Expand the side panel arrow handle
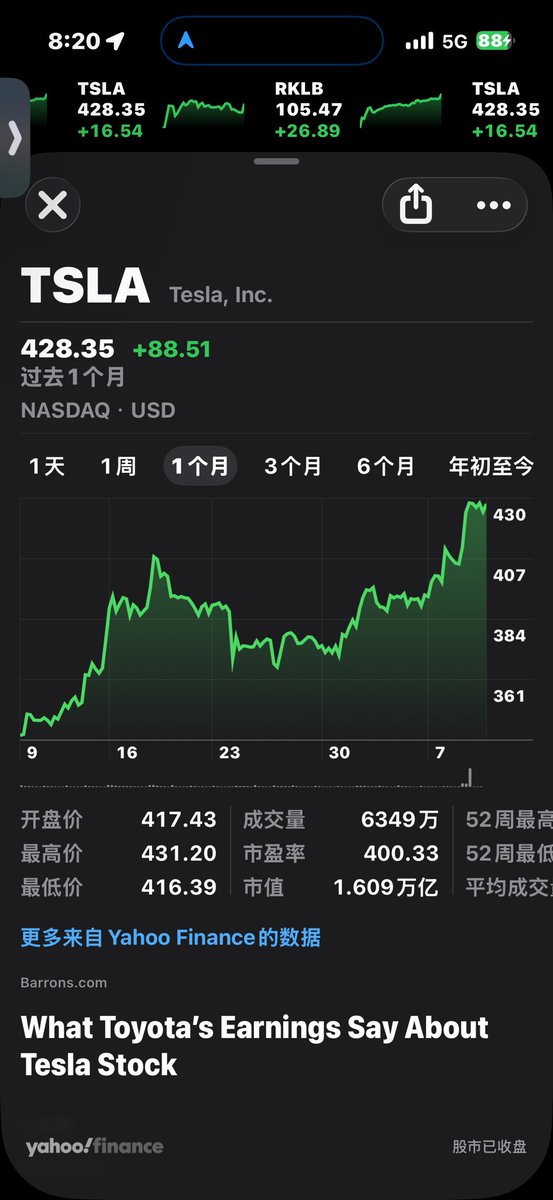The width and height of the screenshot is (553, 1200). click(x=14, y=138)
